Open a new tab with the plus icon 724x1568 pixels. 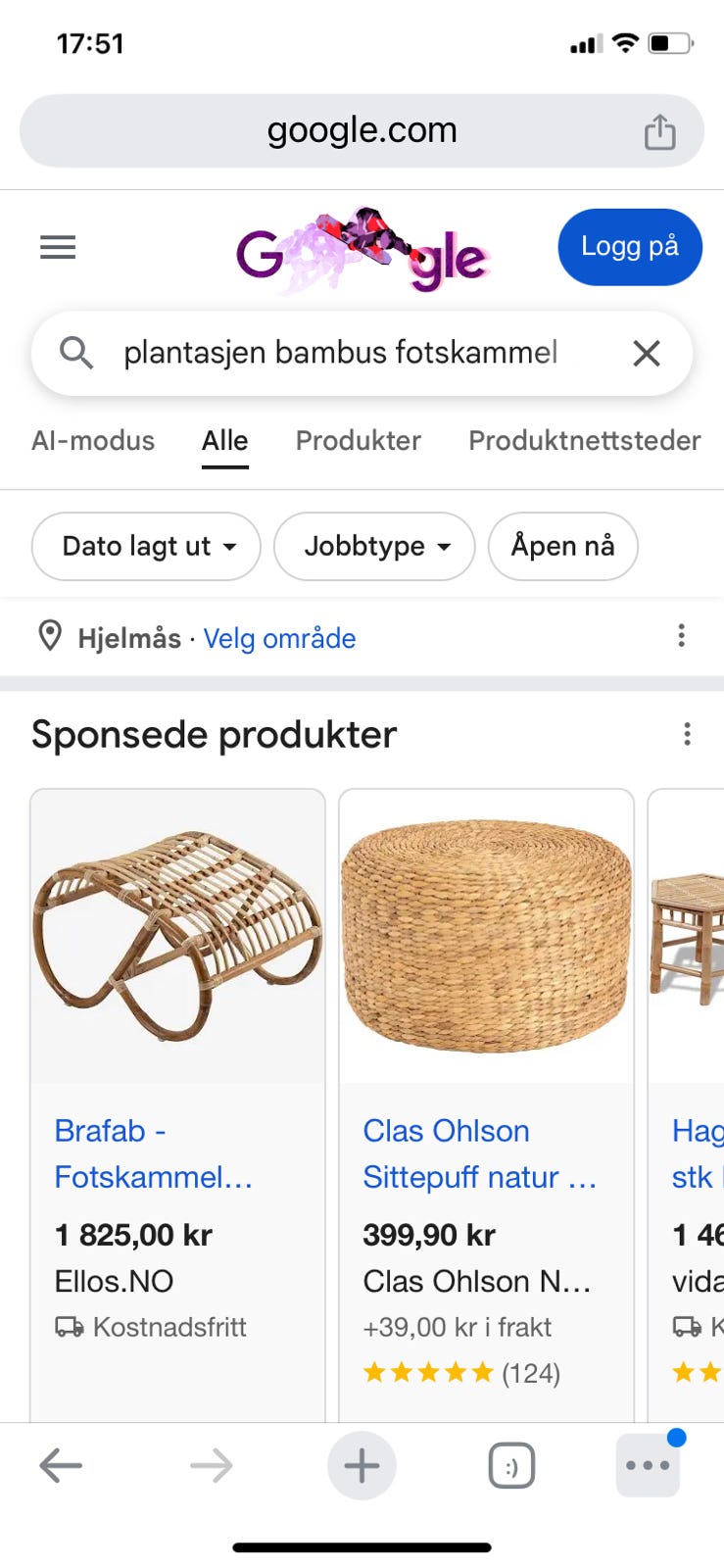[362, 1464]
